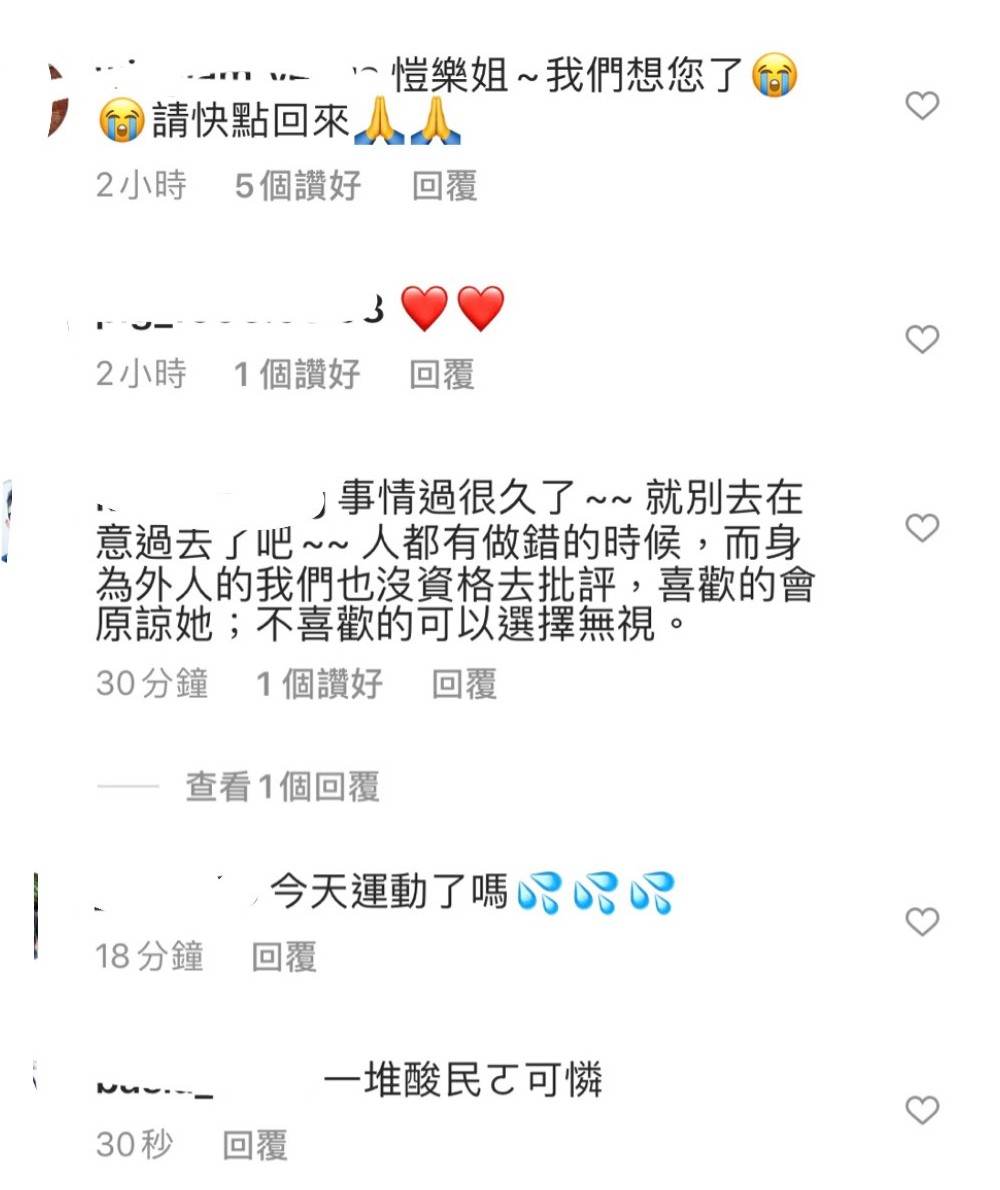
Task: Reply to the 事情過很久了 comment
Action: tap(464, 684)
